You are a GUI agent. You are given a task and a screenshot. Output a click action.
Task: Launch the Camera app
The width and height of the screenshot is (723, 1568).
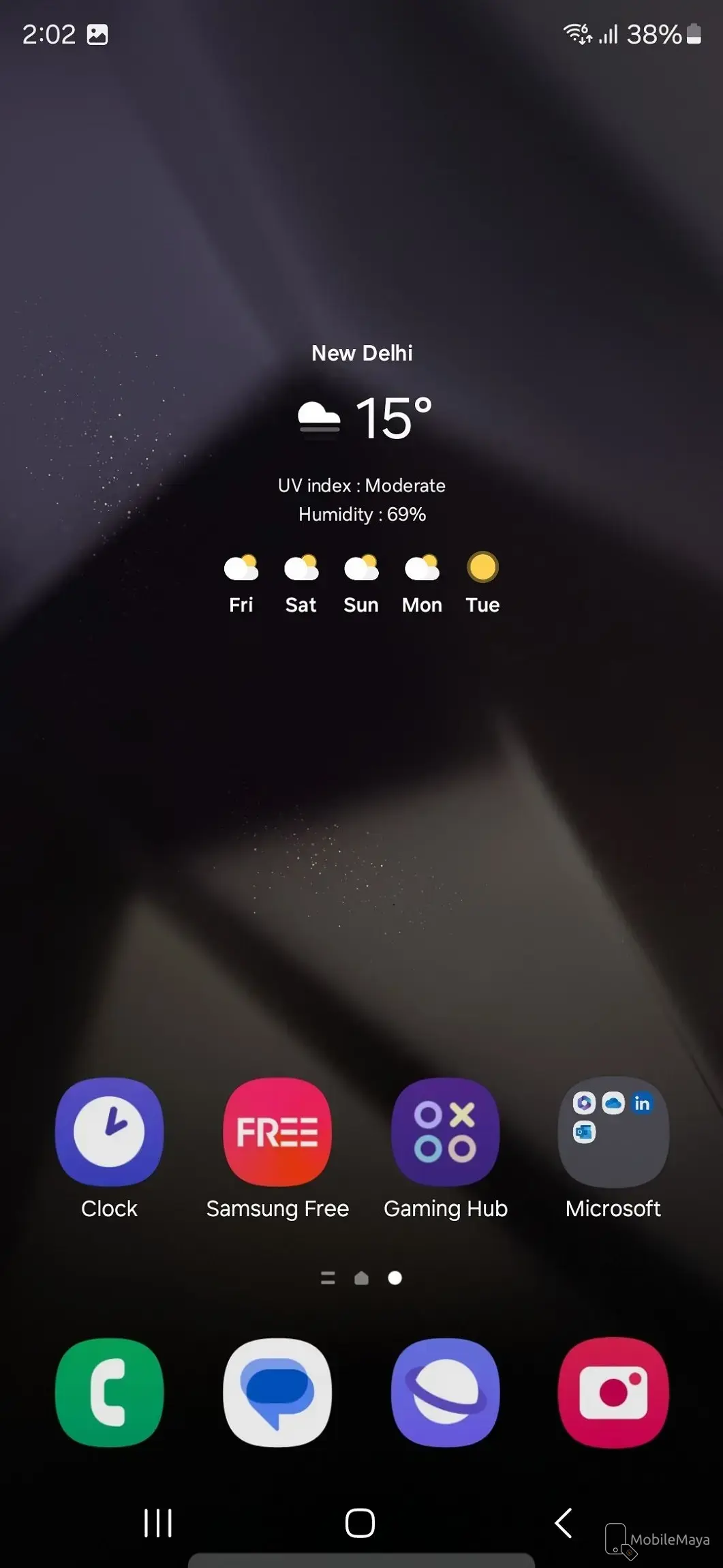tap(613, 1392)
